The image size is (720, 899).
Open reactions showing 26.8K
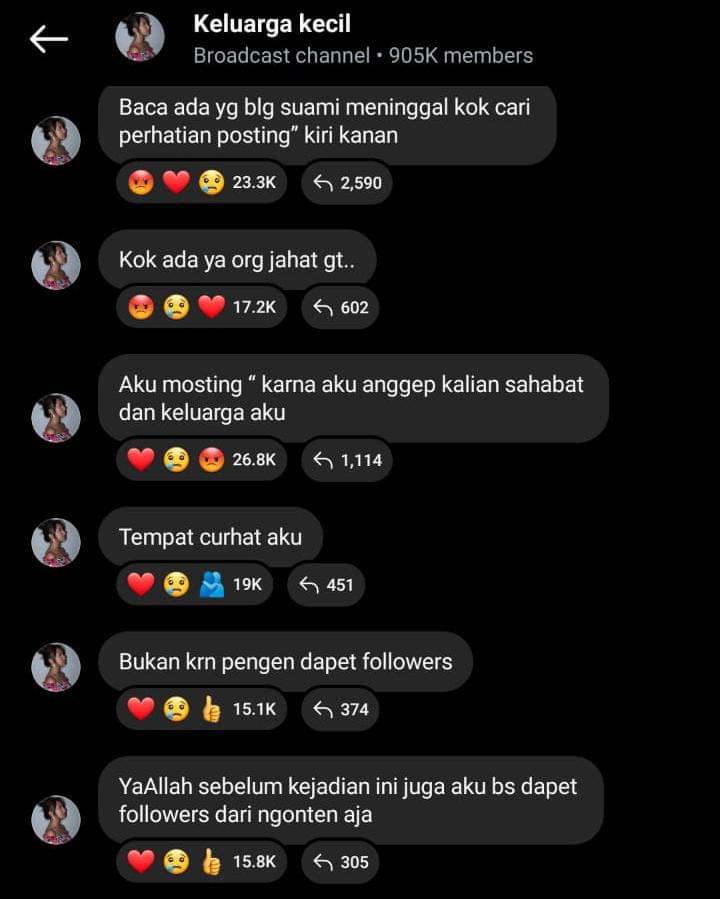(201, 460)
